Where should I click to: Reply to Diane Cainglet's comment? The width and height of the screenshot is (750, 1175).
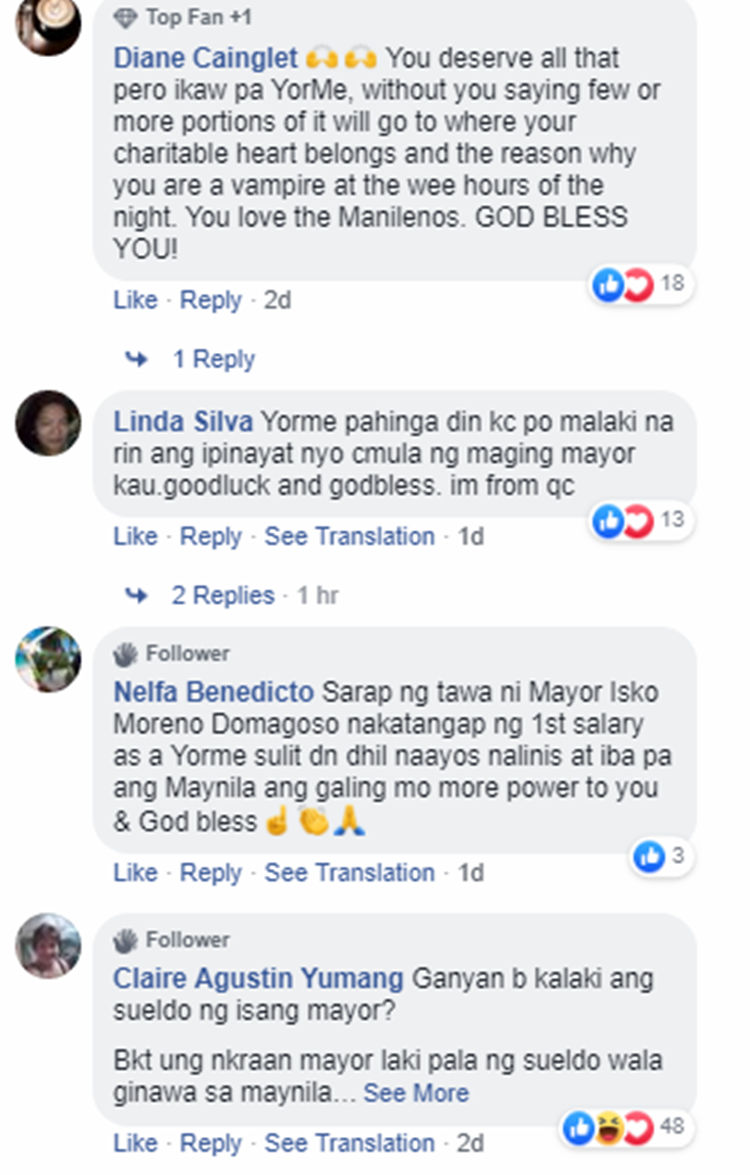pyautogui.click(x=210, y=300)
